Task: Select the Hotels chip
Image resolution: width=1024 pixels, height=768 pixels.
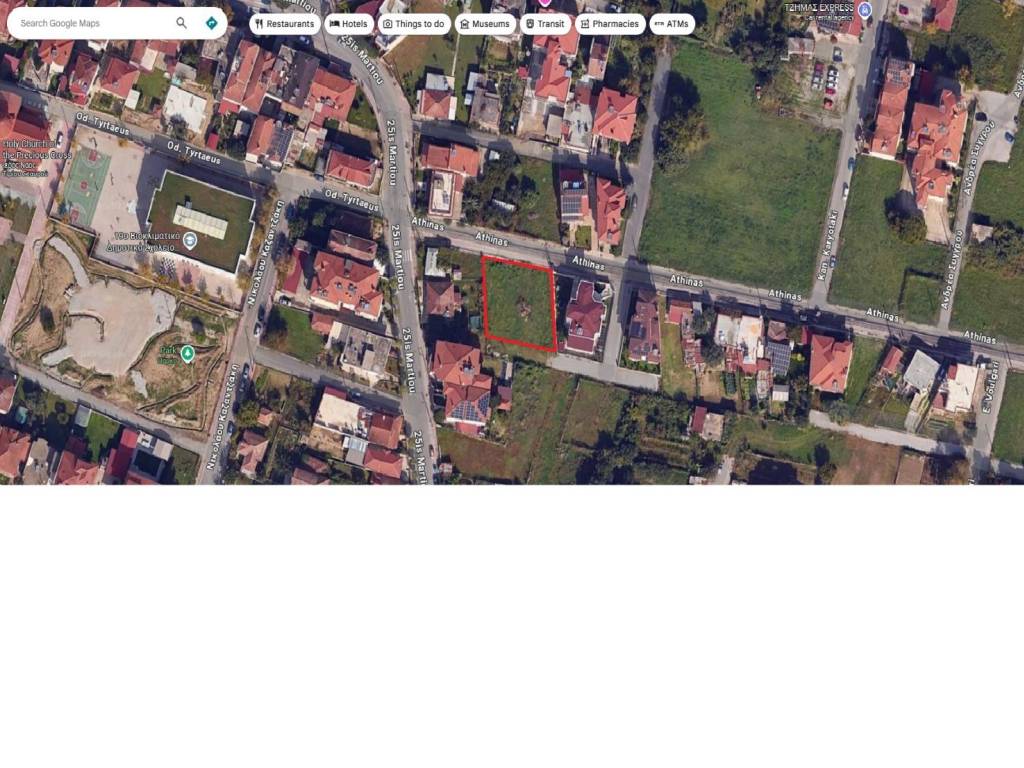Action: pyautogui.click(x=348, y=24)
